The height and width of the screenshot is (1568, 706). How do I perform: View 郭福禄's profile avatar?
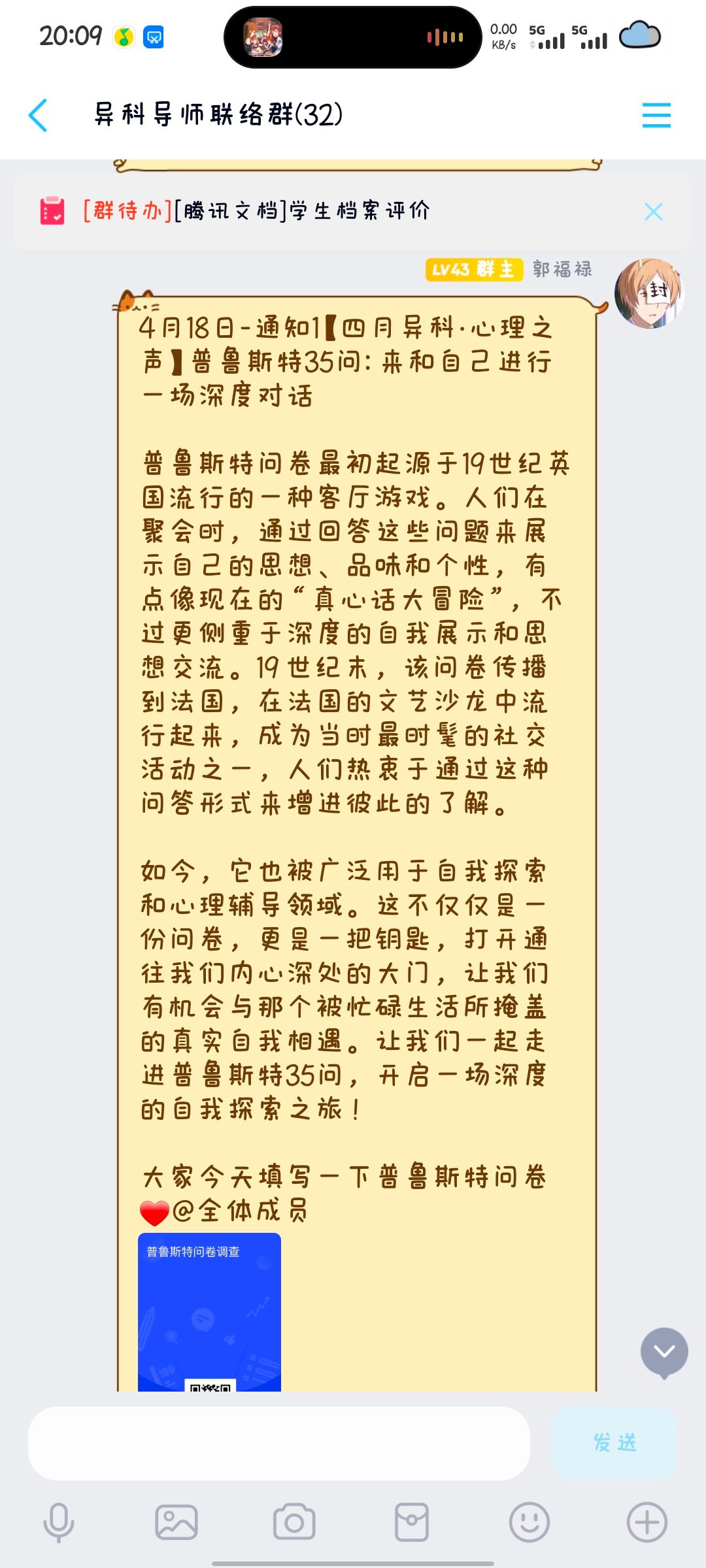tap(648, 293)
